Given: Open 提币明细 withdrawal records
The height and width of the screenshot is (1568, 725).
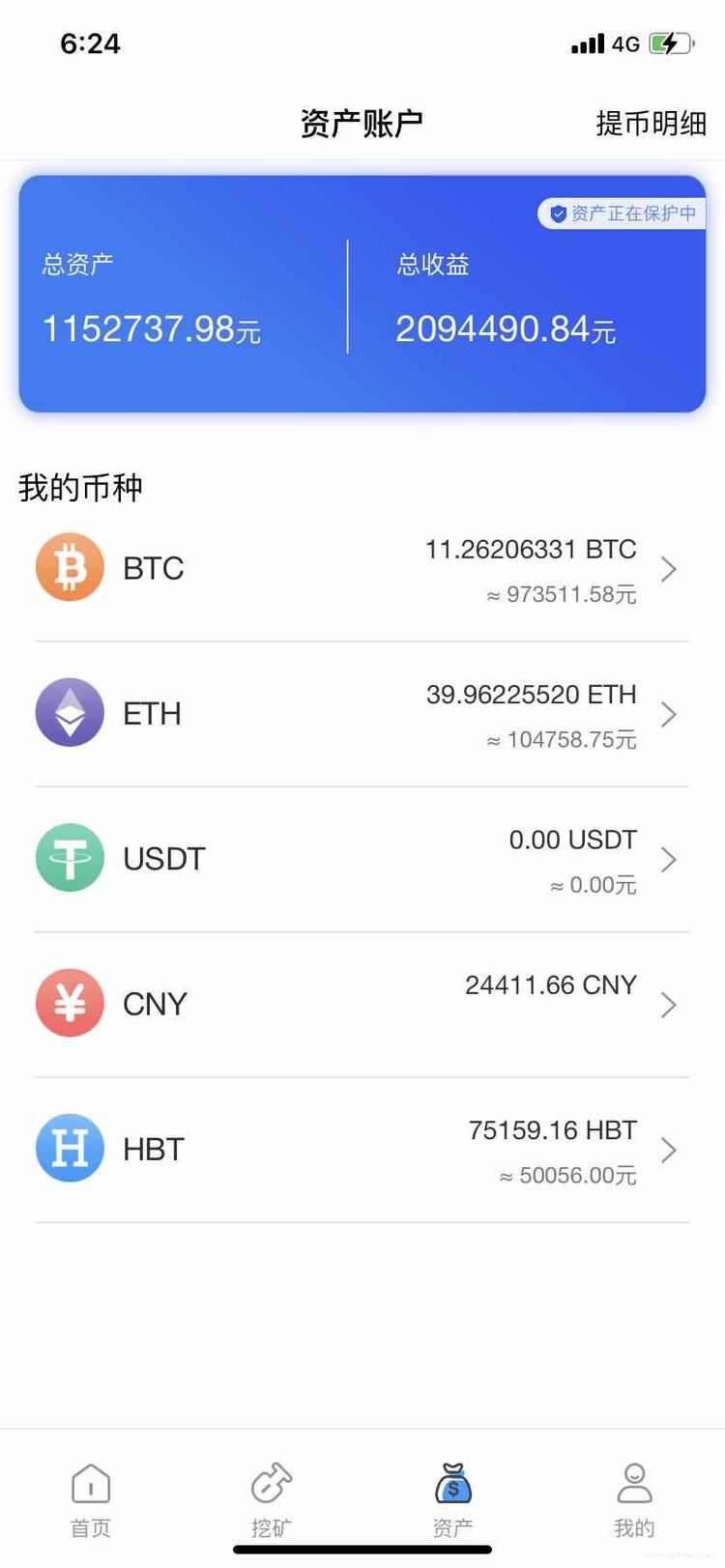Looking at the screenshot, I should 651,124.
